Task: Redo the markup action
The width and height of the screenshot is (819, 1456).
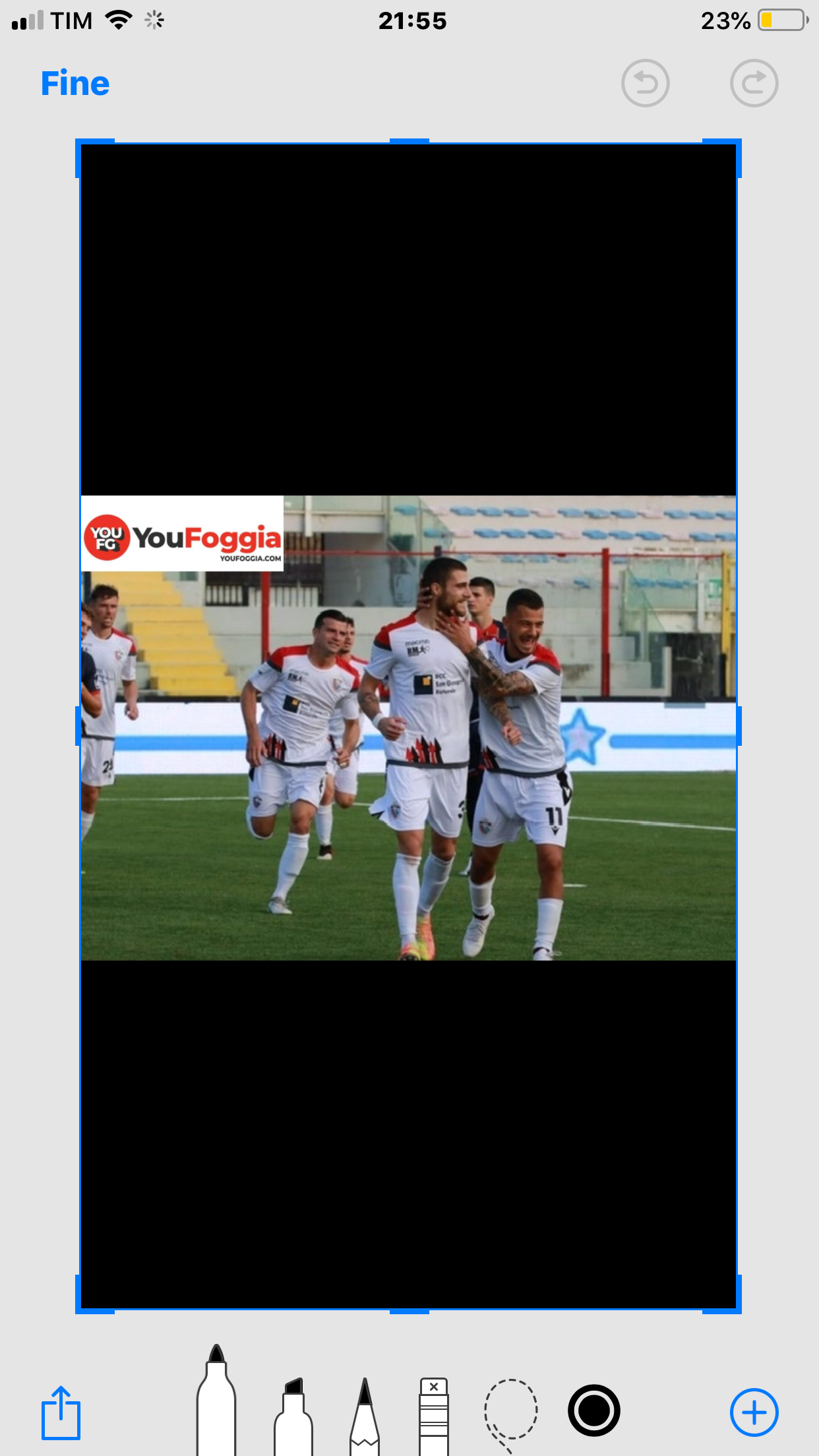Action: pos(754,84)
